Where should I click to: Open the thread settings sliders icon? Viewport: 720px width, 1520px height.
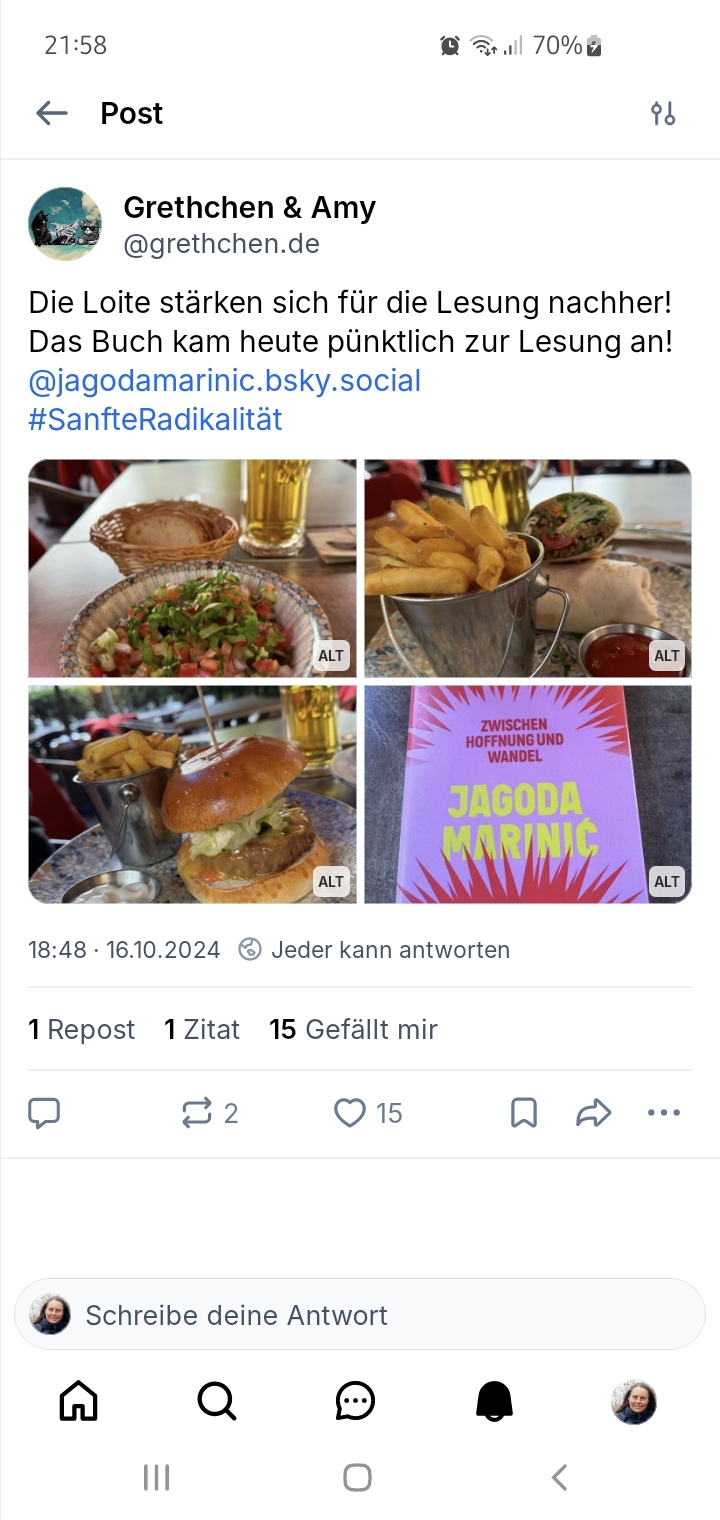coord(663,113)
